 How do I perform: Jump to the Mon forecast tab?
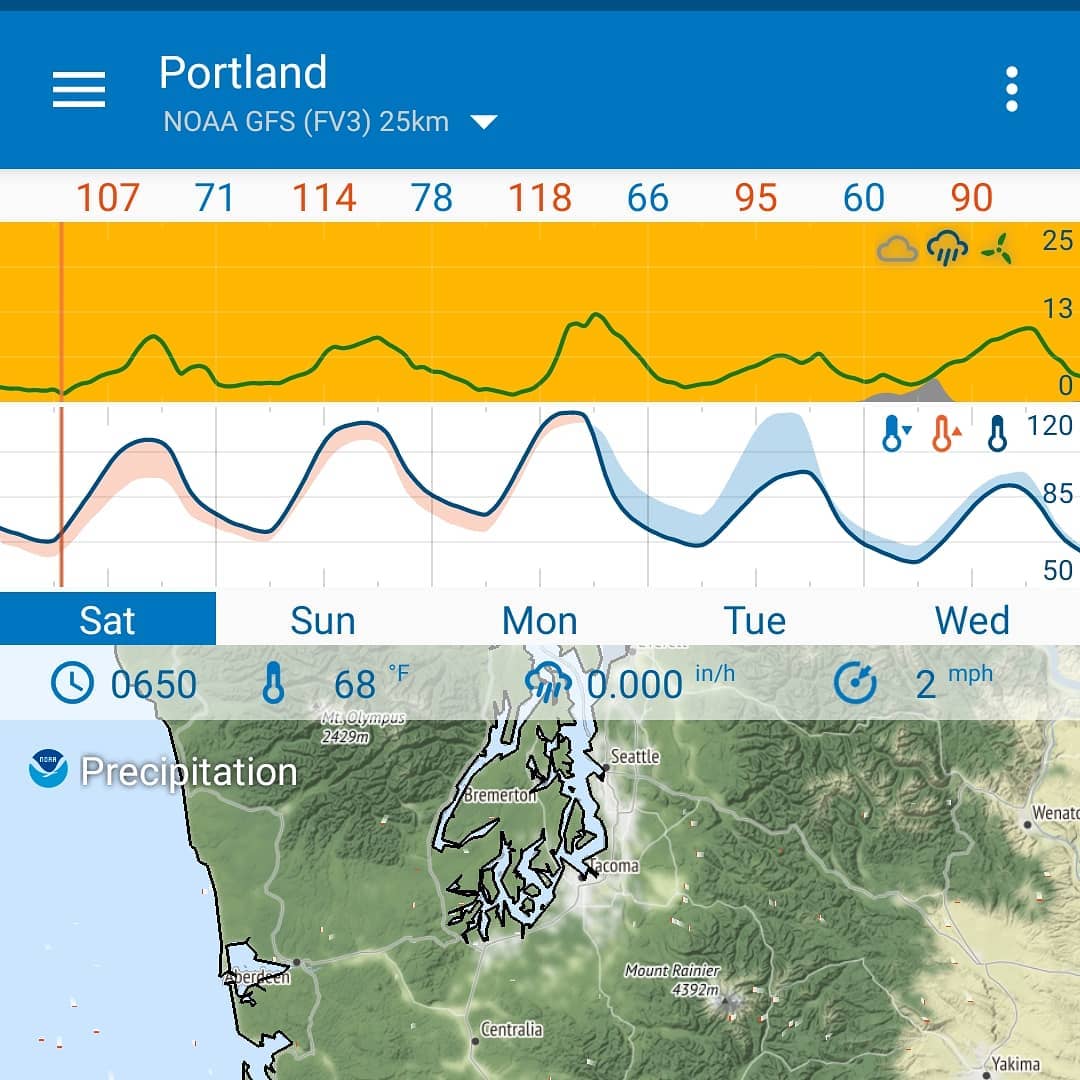(539, 620)
